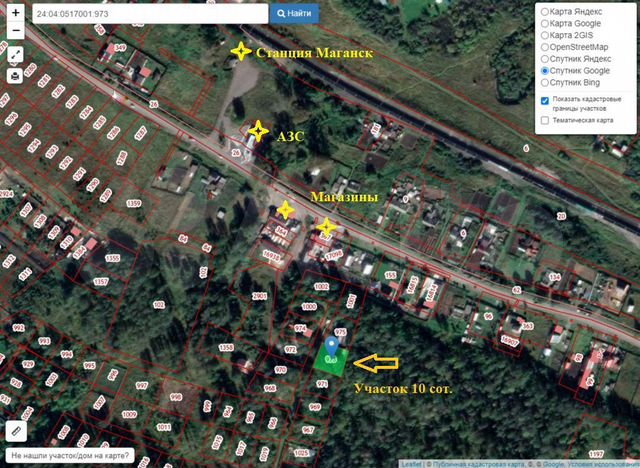Select Карта Google layer
The height and width of the screenshot is (468, 640).
[544, 23]
